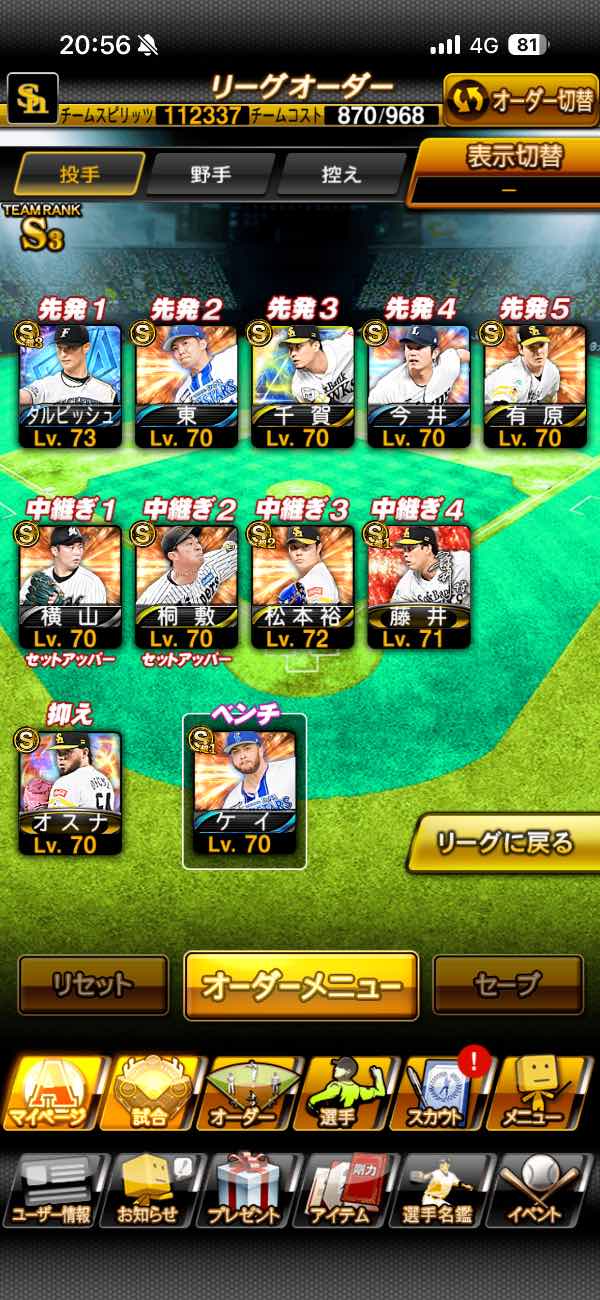Return to league with リーグに戻る
Viewport: 600px width, 1300px height.
click(506, 843)
